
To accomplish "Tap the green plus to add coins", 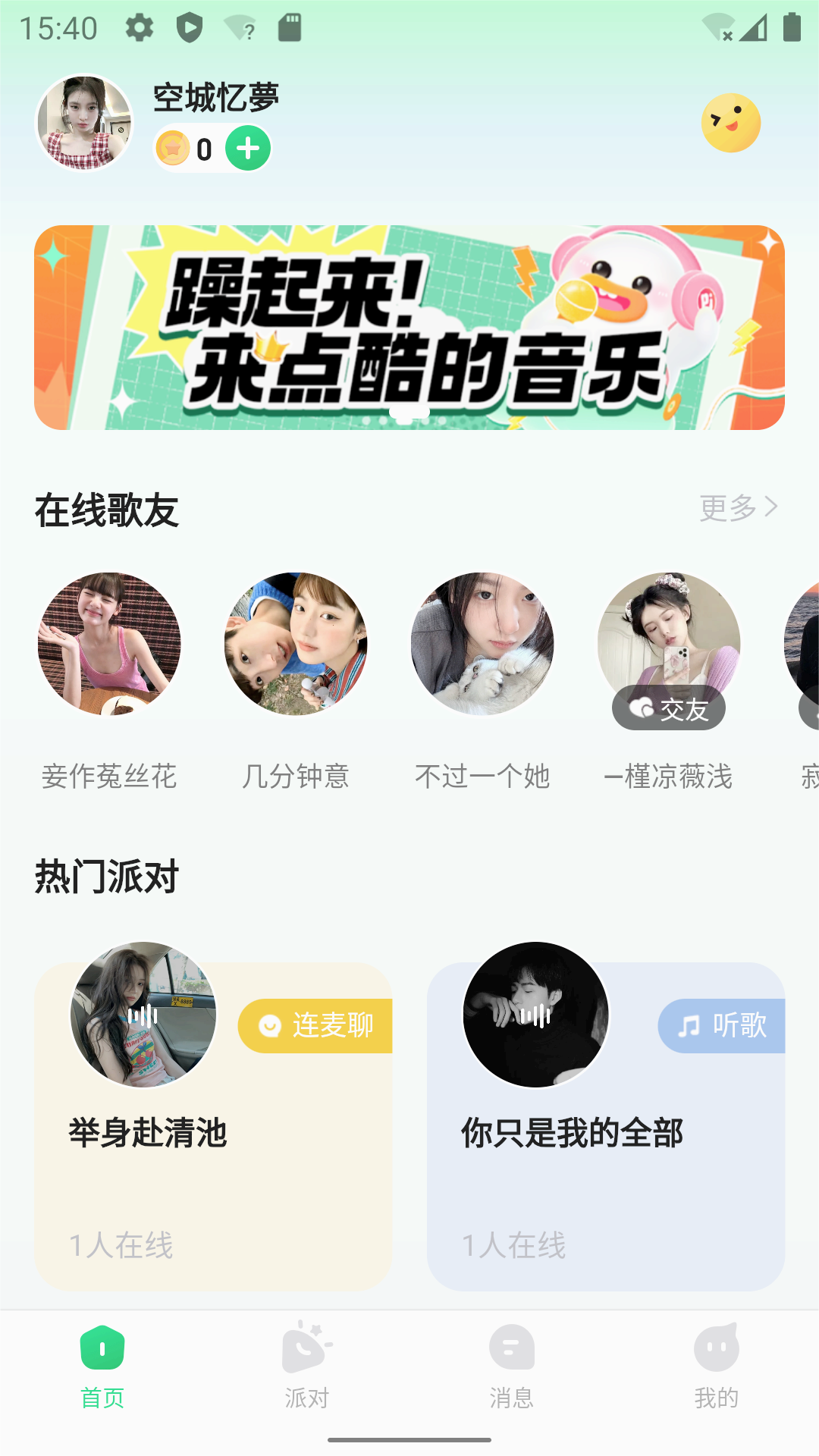I will (x=248, y=149).
